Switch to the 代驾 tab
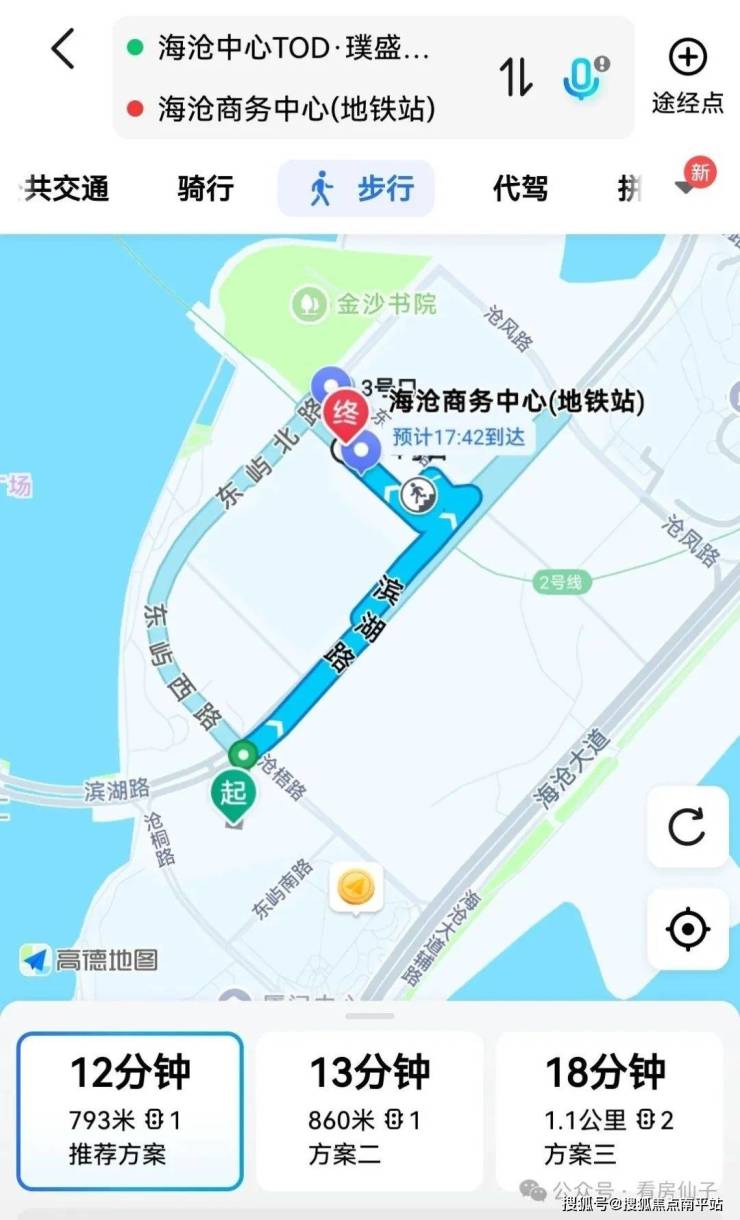Image resolution: width=740 pixels, height=1220 pixels. pos(520,188)
